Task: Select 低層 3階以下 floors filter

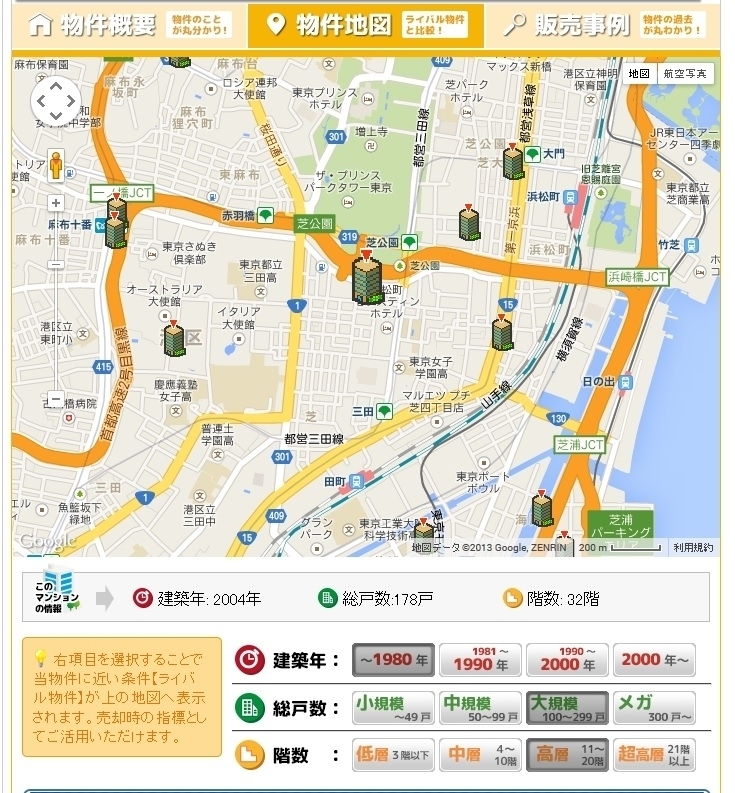Action: click(393, 755)
